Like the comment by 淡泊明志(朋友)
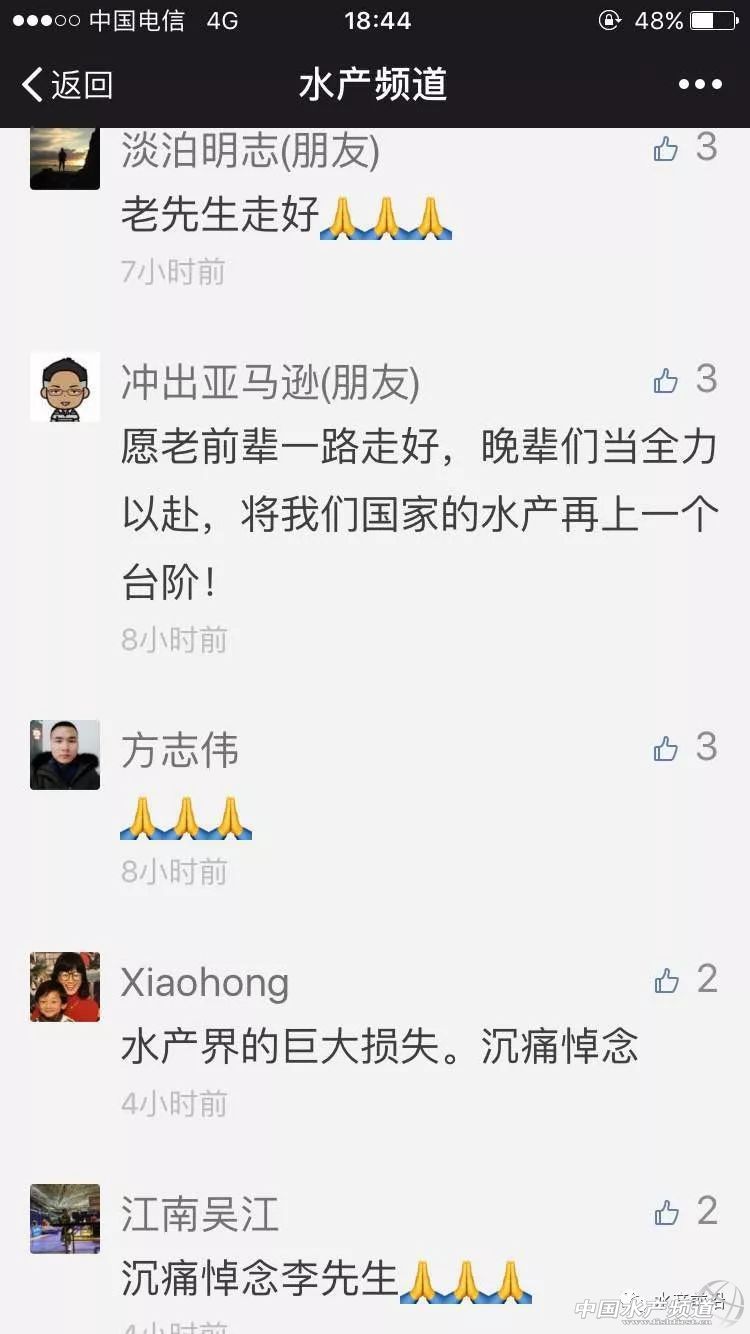750x1334 pixels. (666, 149)
